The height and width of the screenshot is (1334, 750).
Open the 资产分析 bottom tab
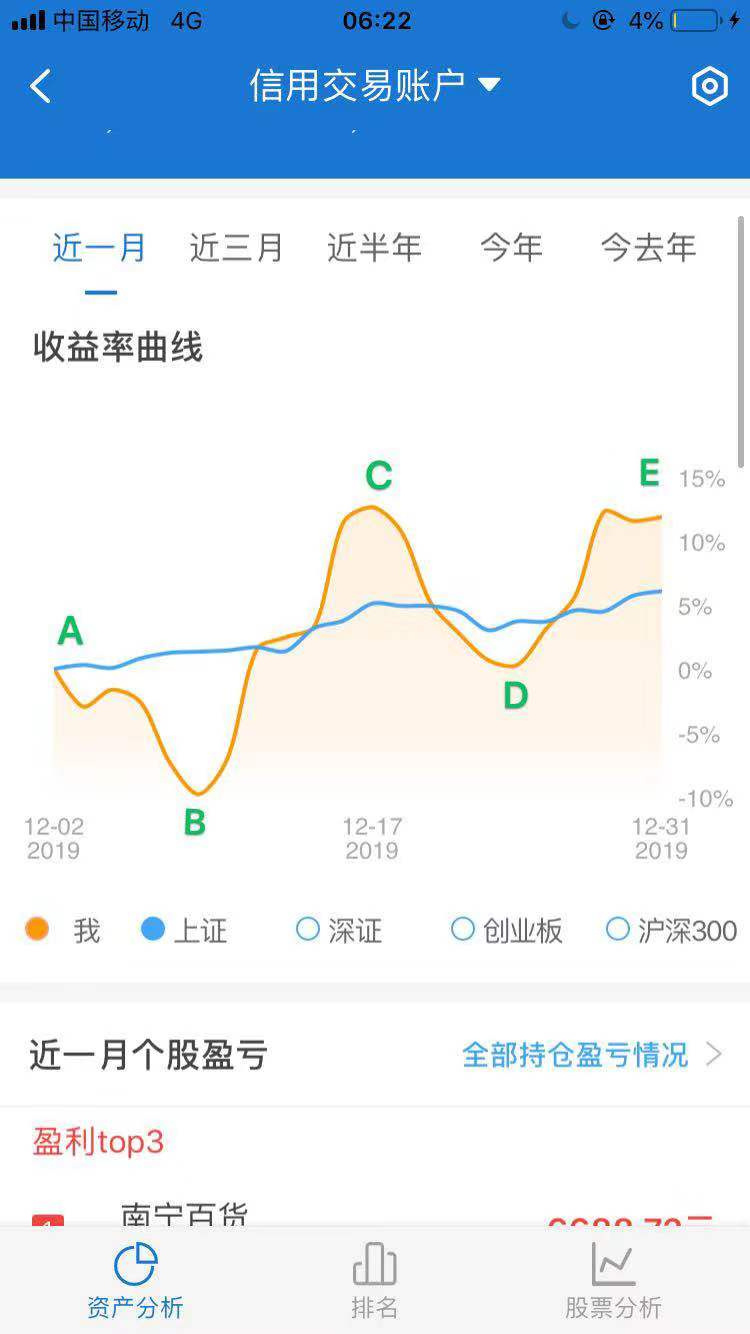(x=135, y=1282)
